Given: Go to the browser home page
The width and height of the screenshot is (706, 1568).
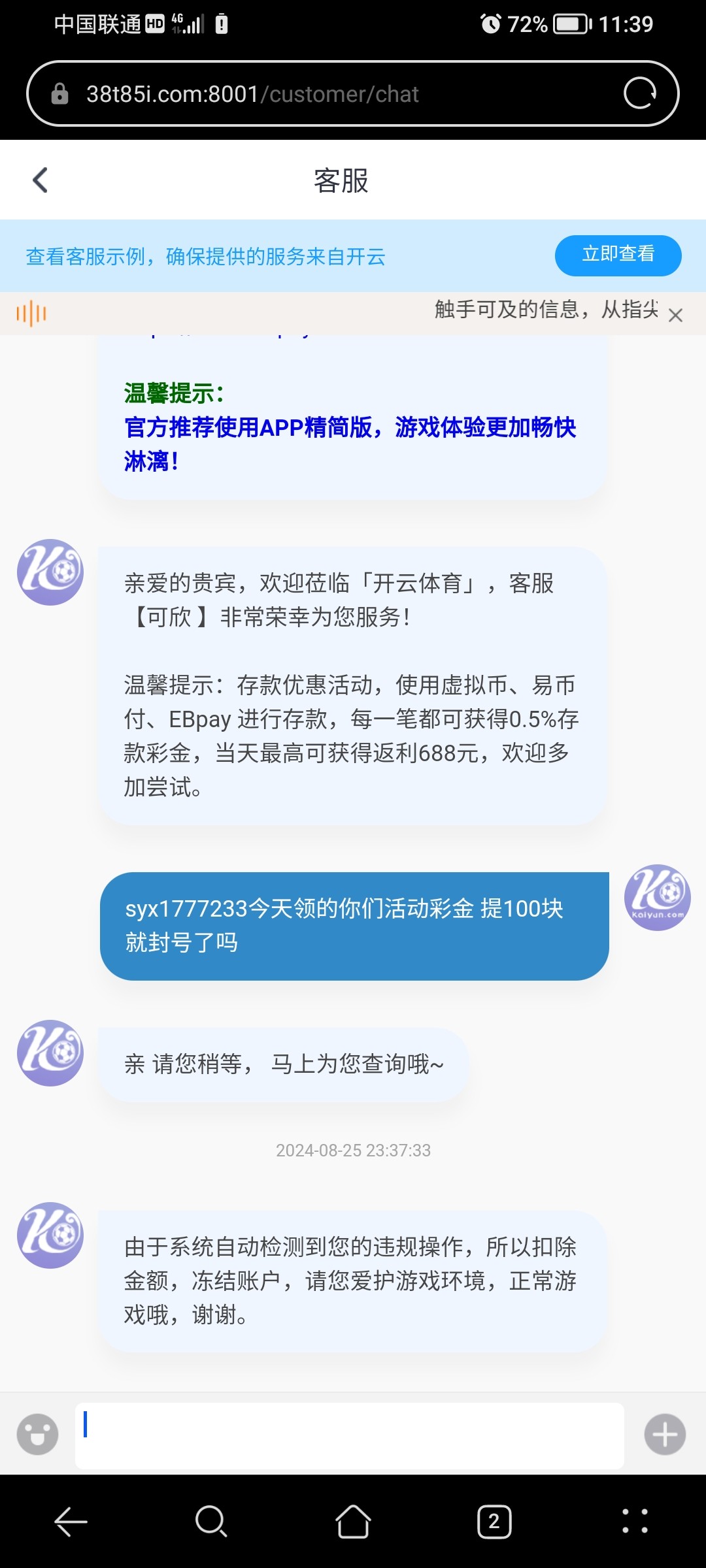Looking at the screenshot, I should pyautogui.click(x=353, y=1522).
